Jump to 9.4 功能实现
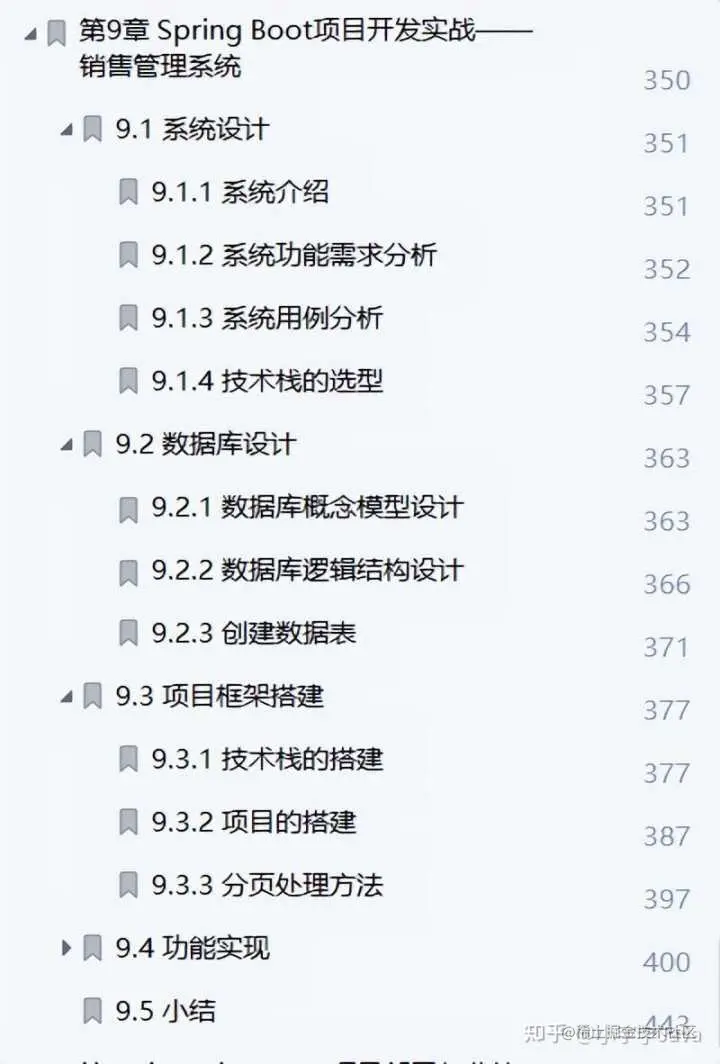720x1064 pixels. point(192,948)
